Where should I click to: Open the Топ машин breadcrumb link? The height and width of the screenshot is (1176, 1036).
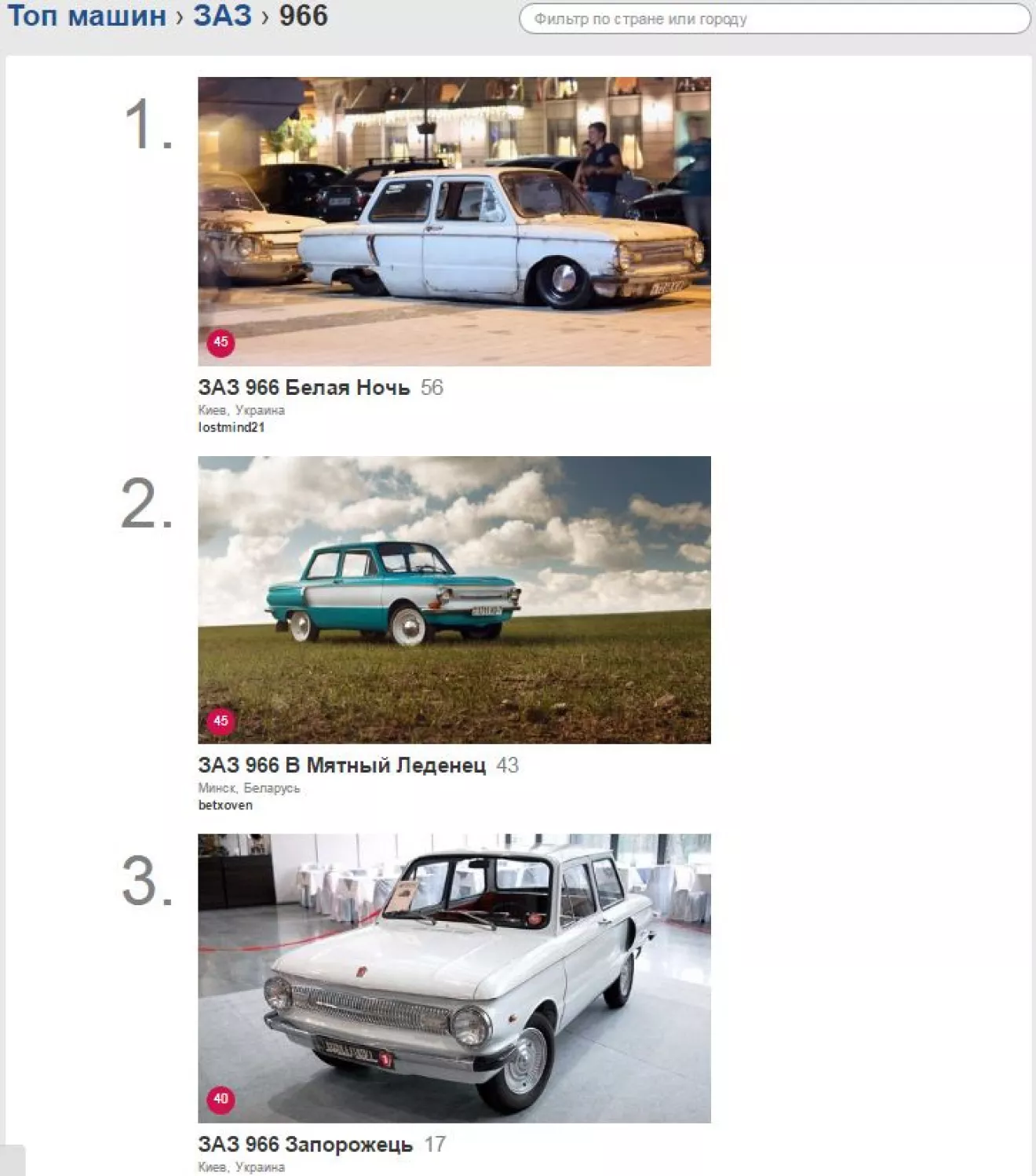[x=86, y=16]
